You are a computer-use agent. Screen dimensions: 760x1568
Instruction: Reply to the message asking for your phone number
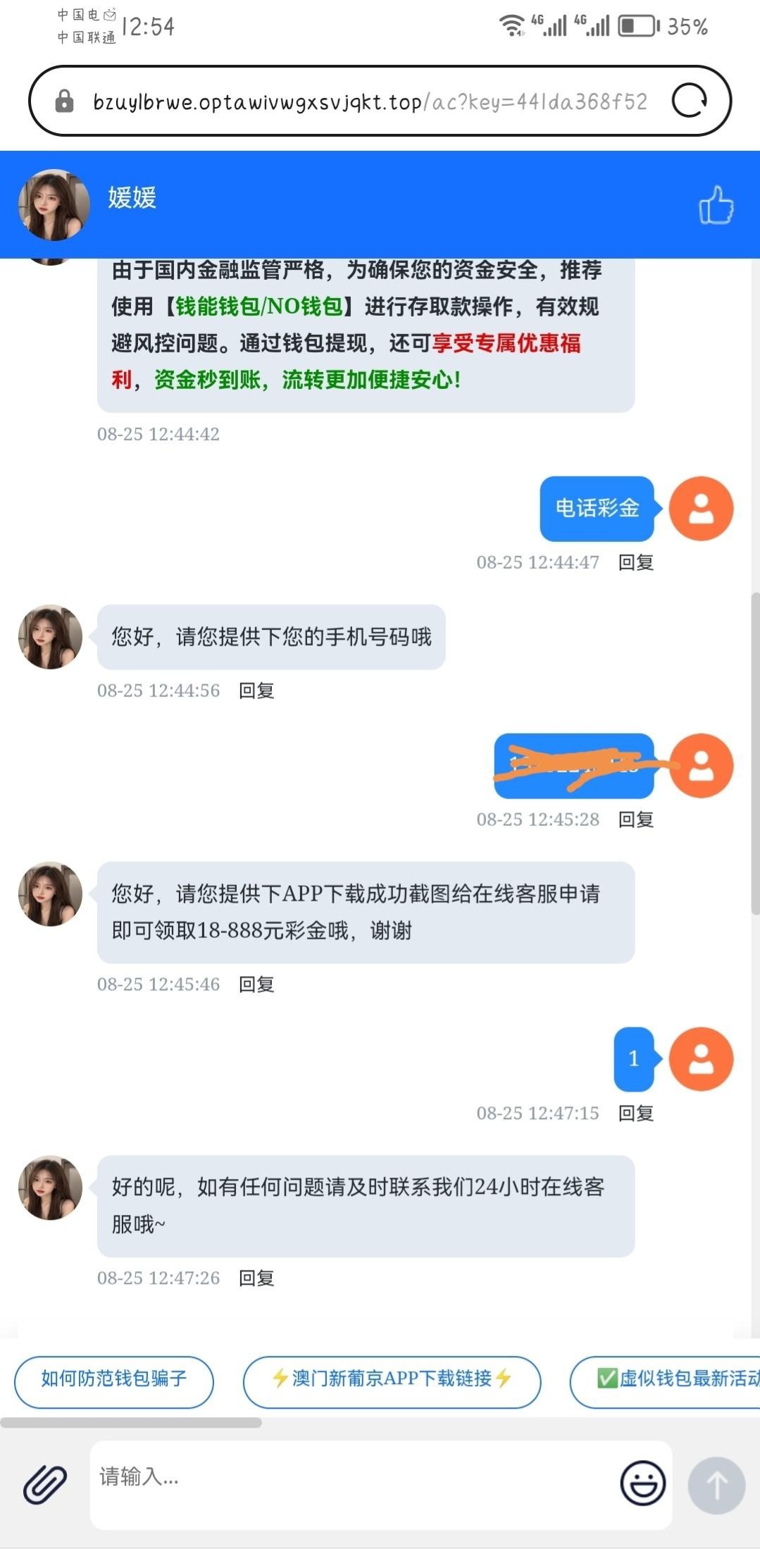[x=256, y=691]
